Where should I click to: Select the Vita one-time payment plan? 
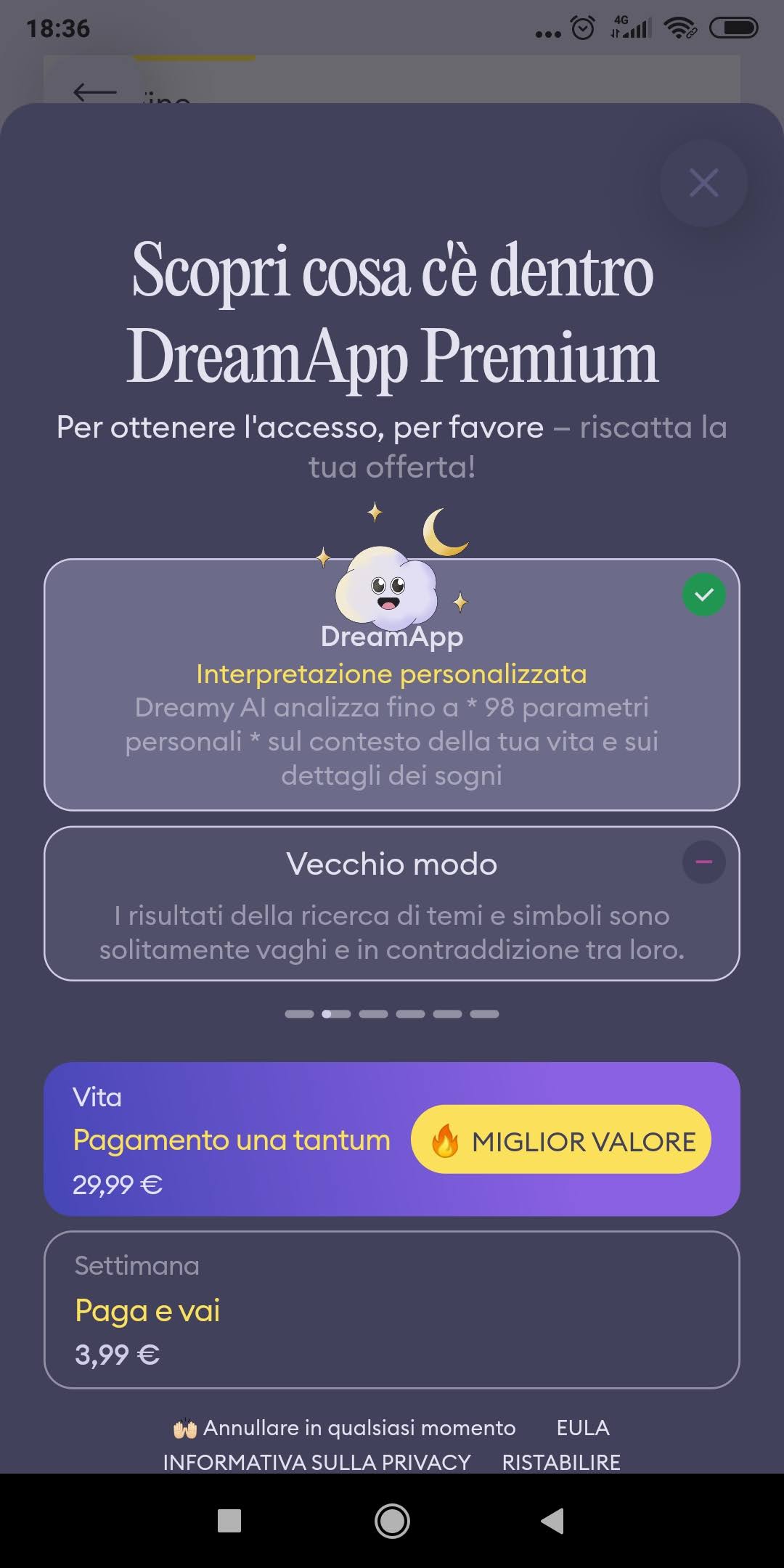[392, 1139]
